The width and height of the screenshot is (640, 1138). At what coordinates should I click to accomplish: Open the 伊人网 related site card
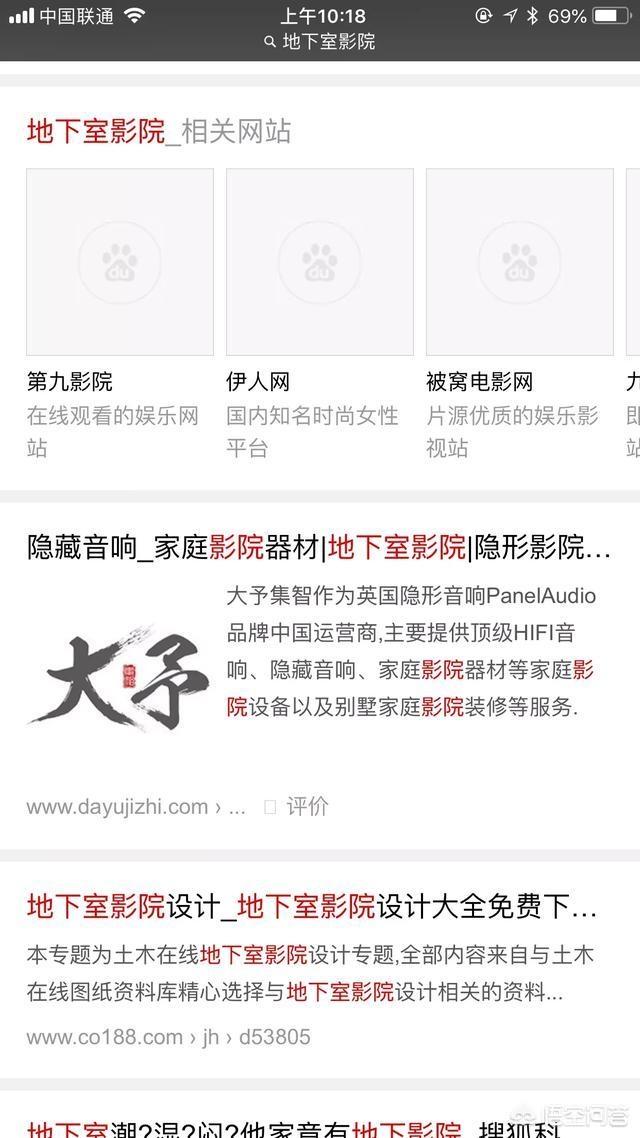(319, 262)
